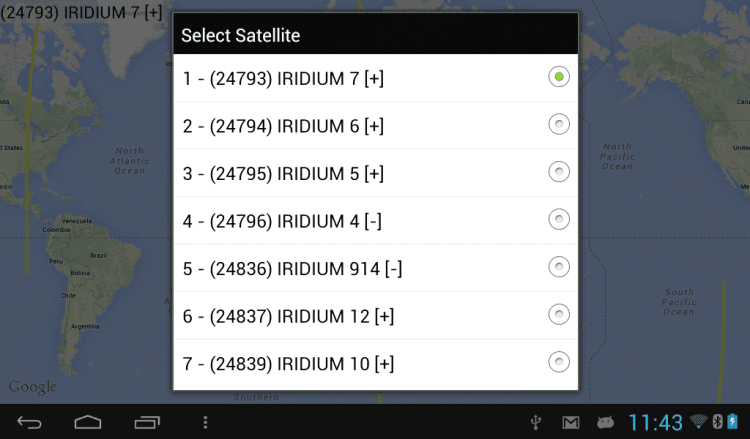
Task: Choose IRIDIUM 12 (24837)
Action: [375, 315]
